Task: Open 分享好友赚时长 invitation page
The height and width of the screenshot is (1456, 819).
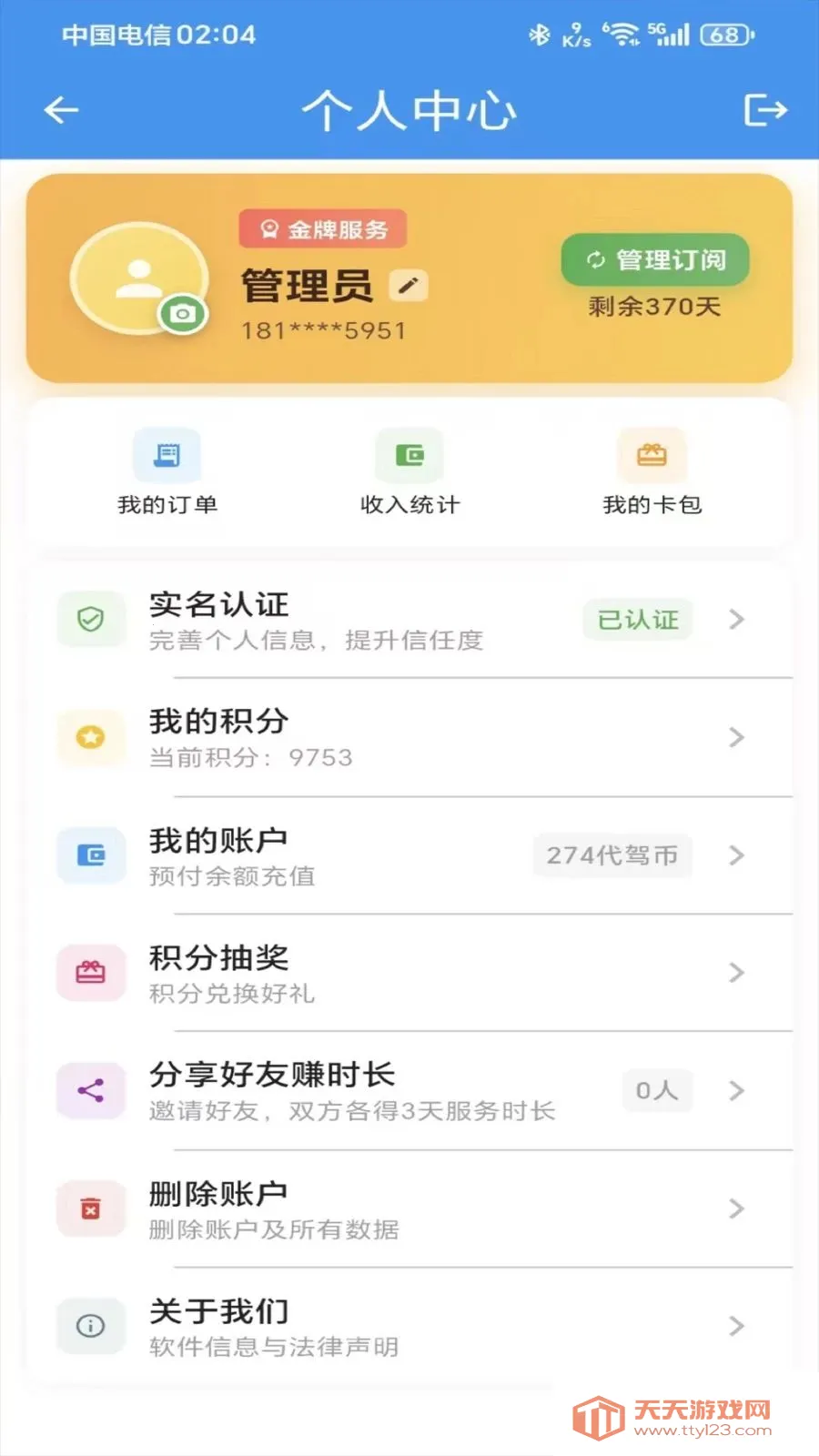Action: click(409, 1091)
